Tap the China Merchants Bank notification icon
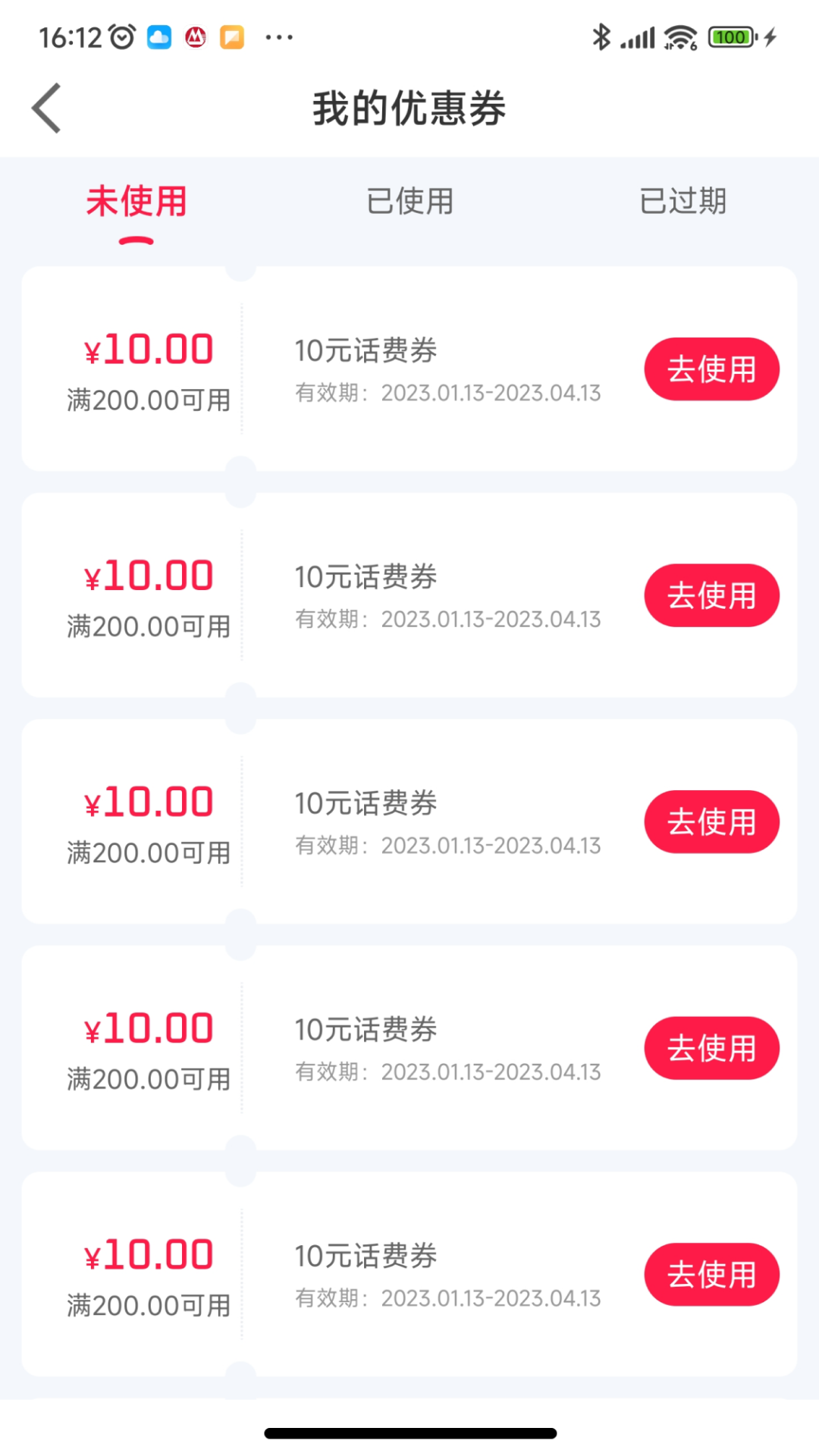 [x=196, y=36]
